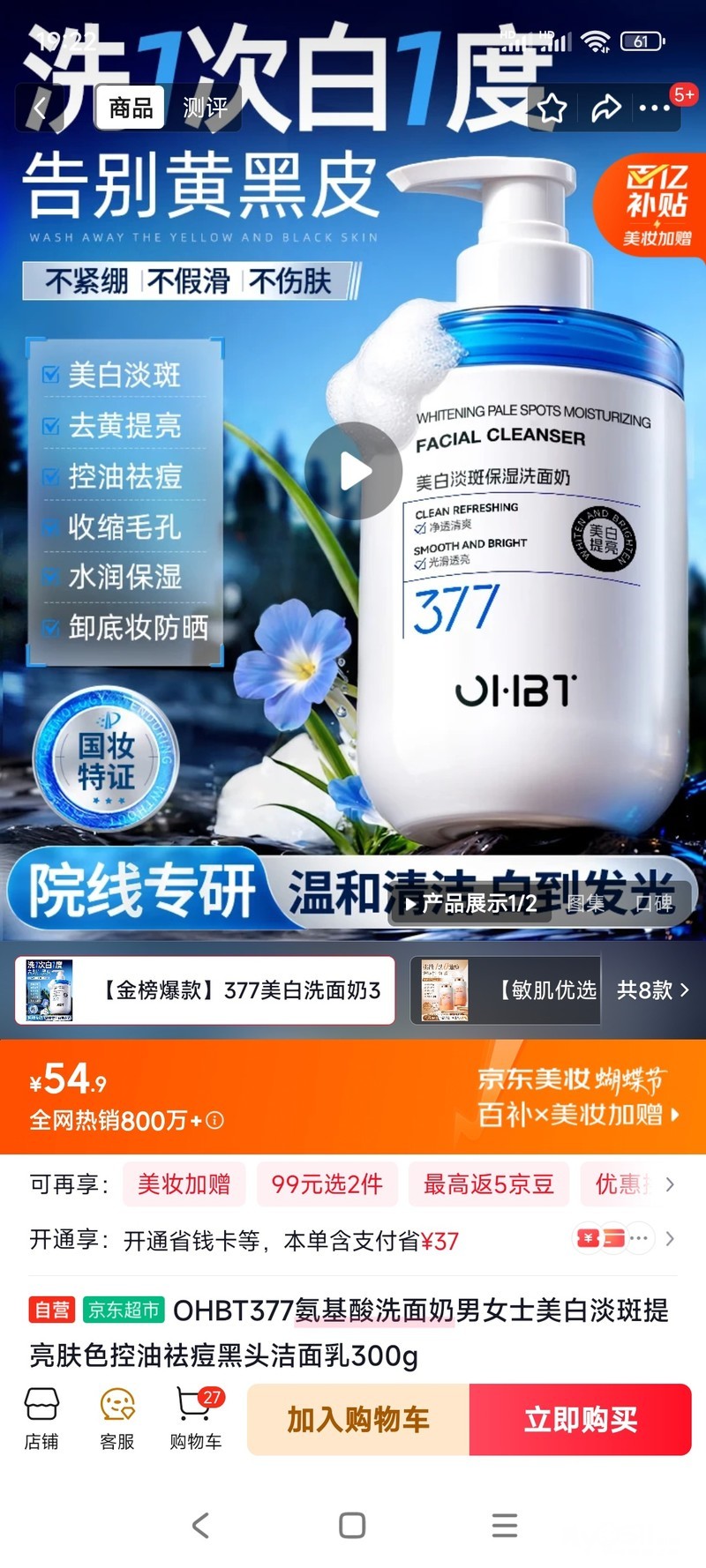Screen dimensions: 706x1568
Task: Open the 开通省钱卡 payment savings row
Action: (x=353, y=1240)
